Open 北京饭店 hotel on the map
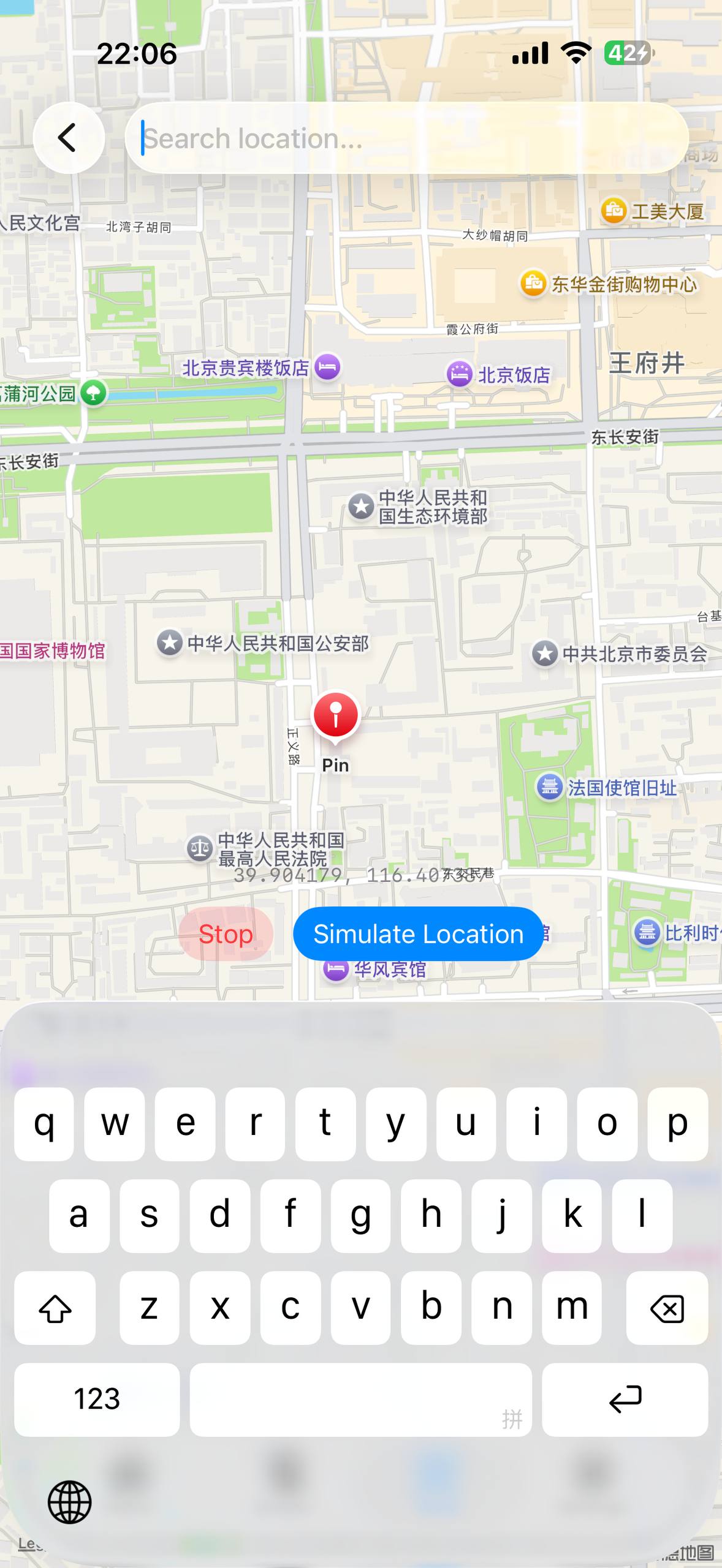722x1568 pixels. (x=460, y=374)
